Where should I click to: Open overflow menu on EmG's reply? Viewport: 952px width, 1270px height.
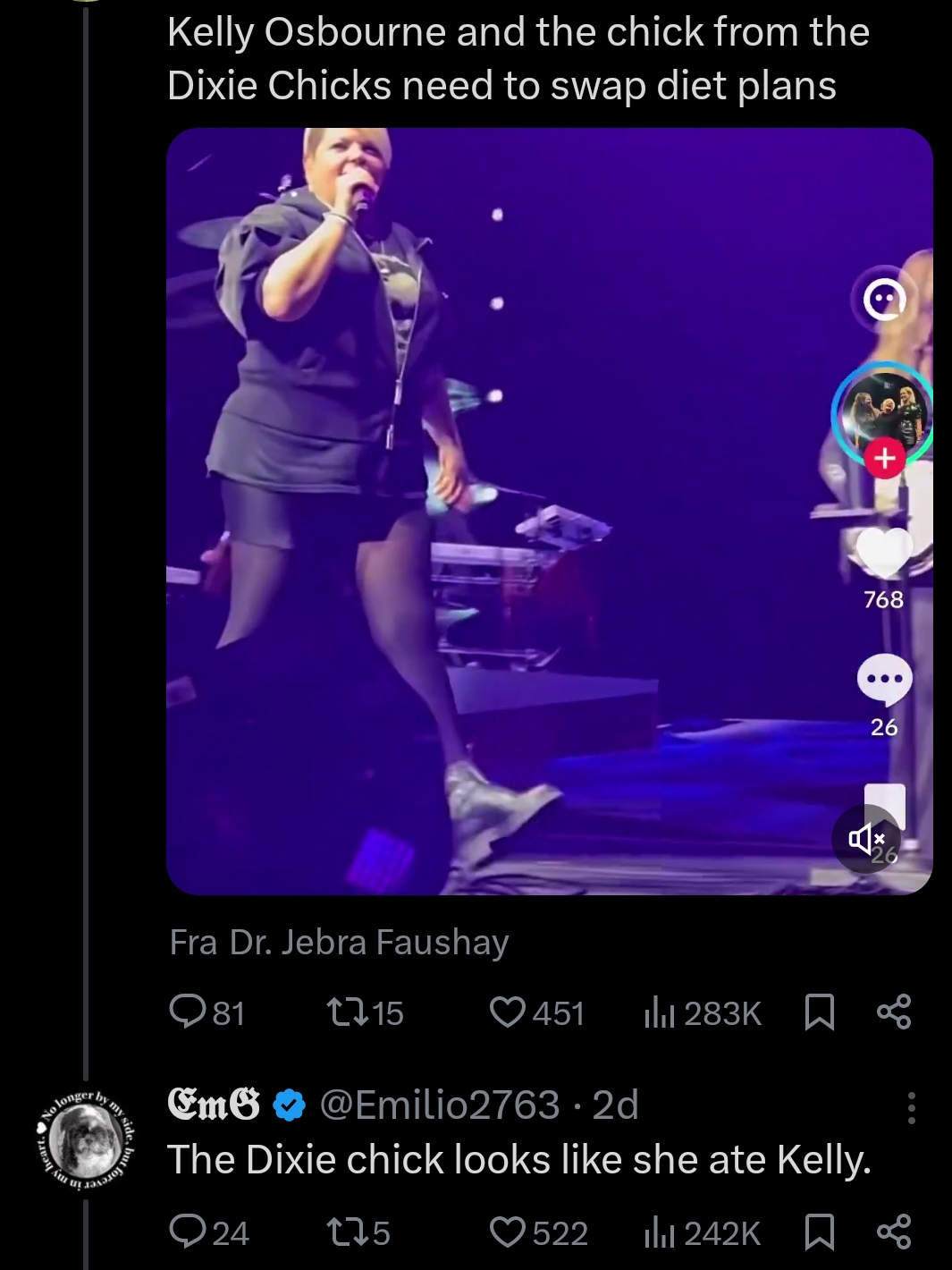click(911, 1107)
